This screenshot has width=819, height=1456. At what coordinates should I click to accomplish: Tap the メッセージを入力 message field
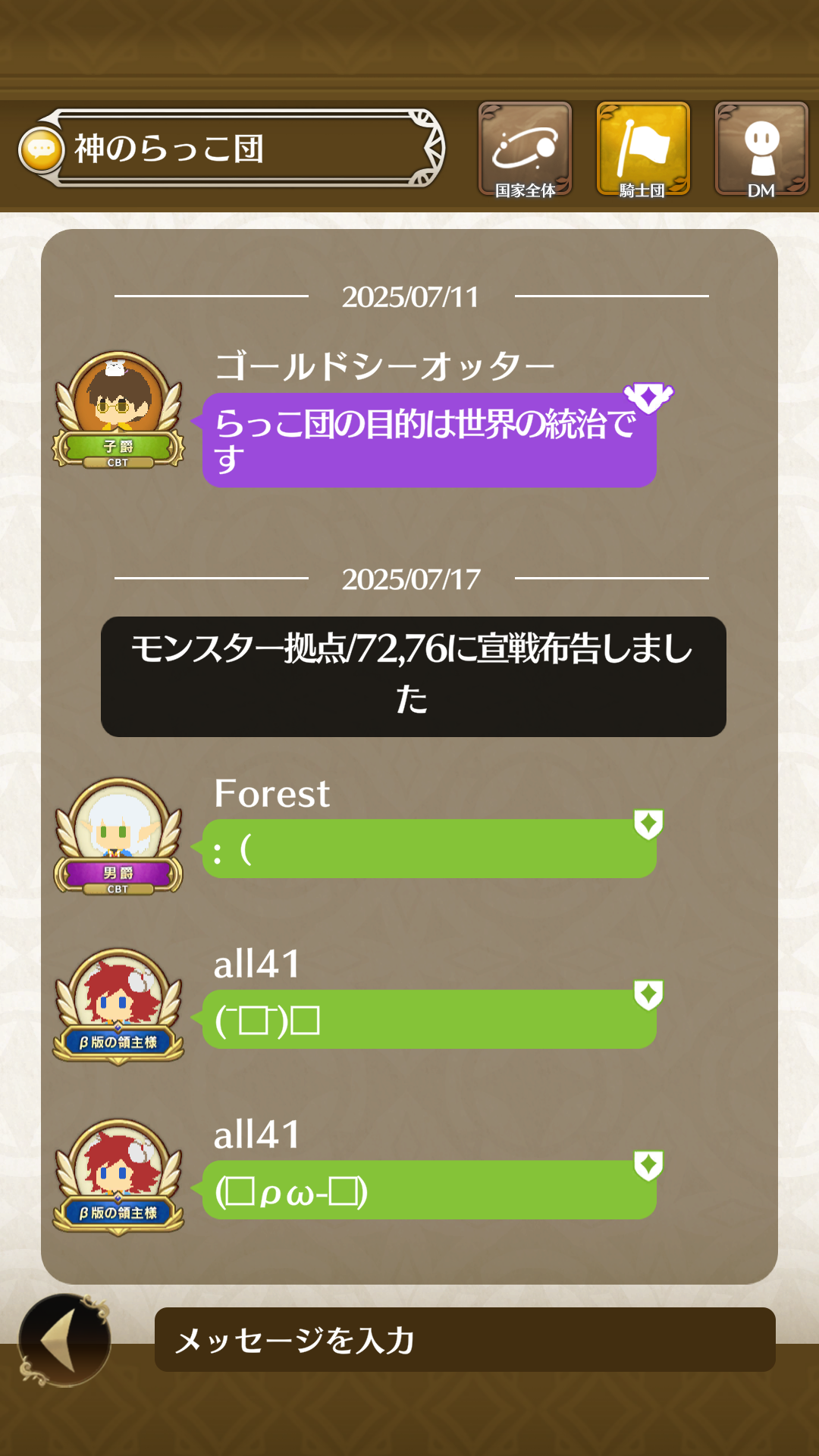pos(464,1339)
